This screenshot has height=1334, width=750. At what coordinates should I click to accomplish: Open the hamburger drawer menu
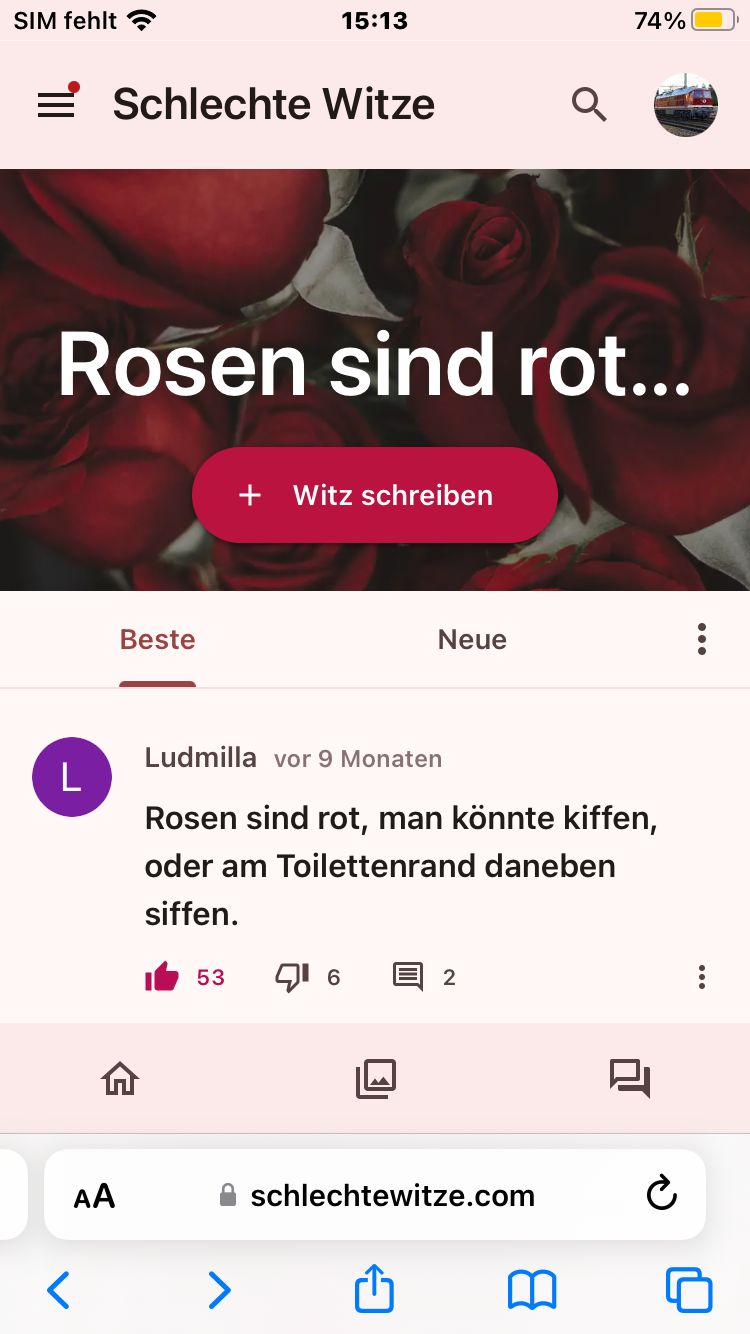point(56,104)
